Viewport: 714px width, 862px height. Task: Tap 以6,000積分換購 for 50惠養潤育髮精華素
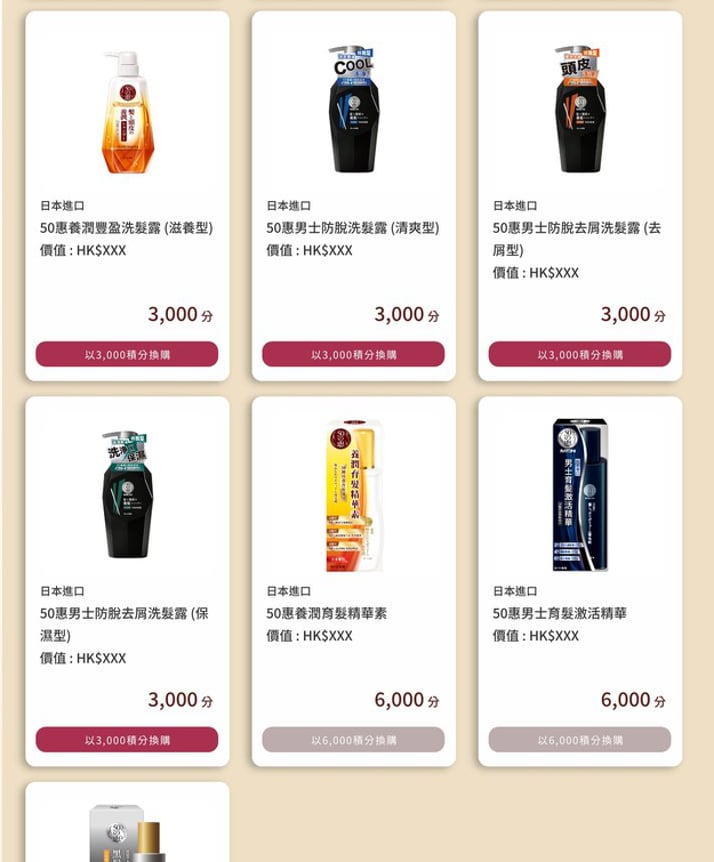(353, 740)
